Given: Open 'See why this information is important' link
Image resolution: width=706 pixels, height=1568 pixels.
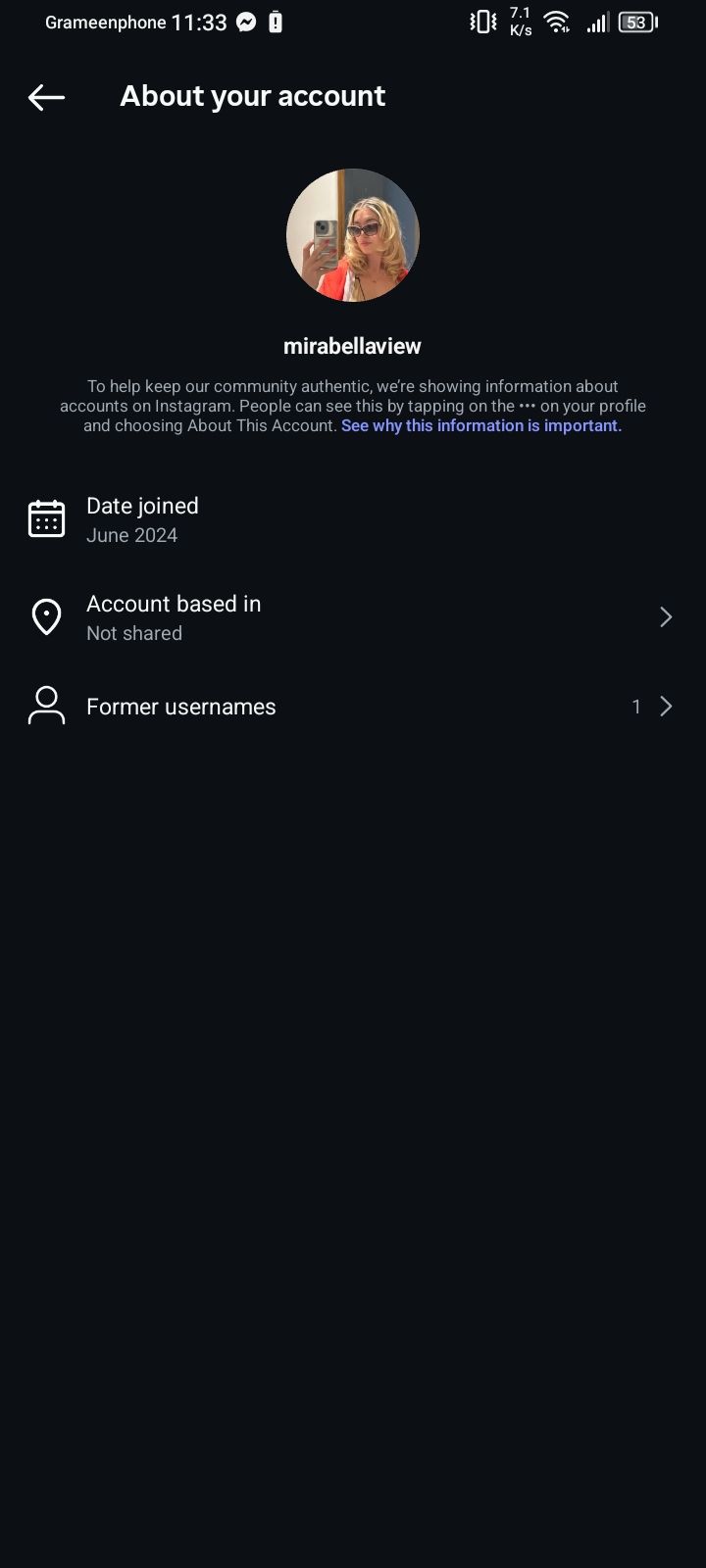Looking at the screenshot, I should coord(481,425).
